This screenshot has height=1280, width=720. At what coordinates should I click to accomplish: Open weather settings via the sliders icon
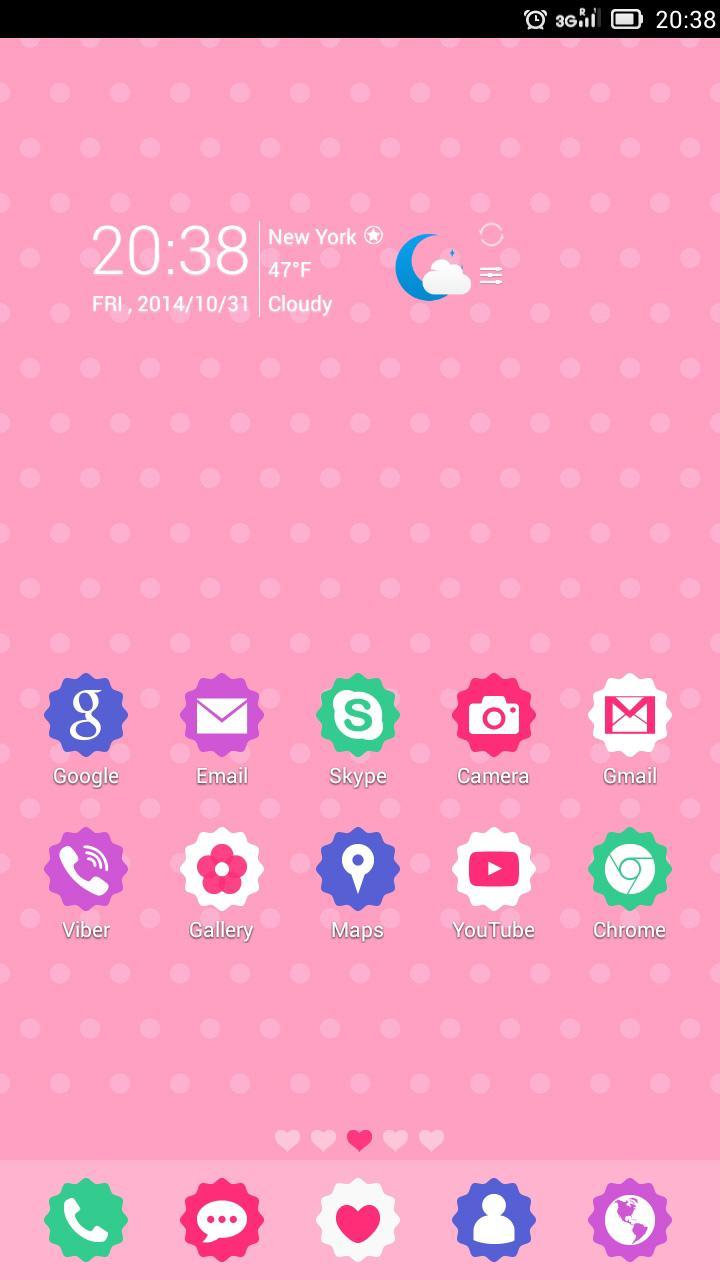point(491,275)
